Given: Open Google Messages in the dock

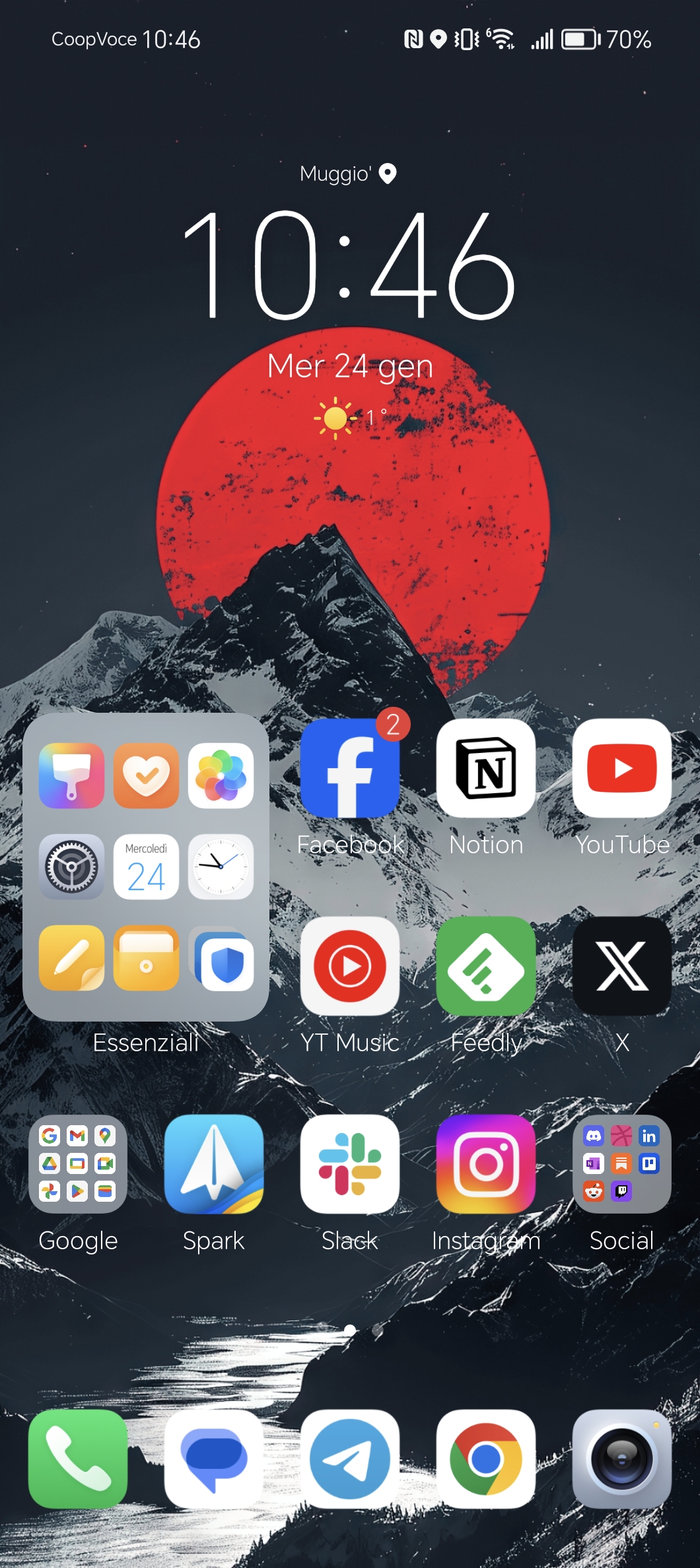Looking at the screenshot, I should click(214, 1458).
